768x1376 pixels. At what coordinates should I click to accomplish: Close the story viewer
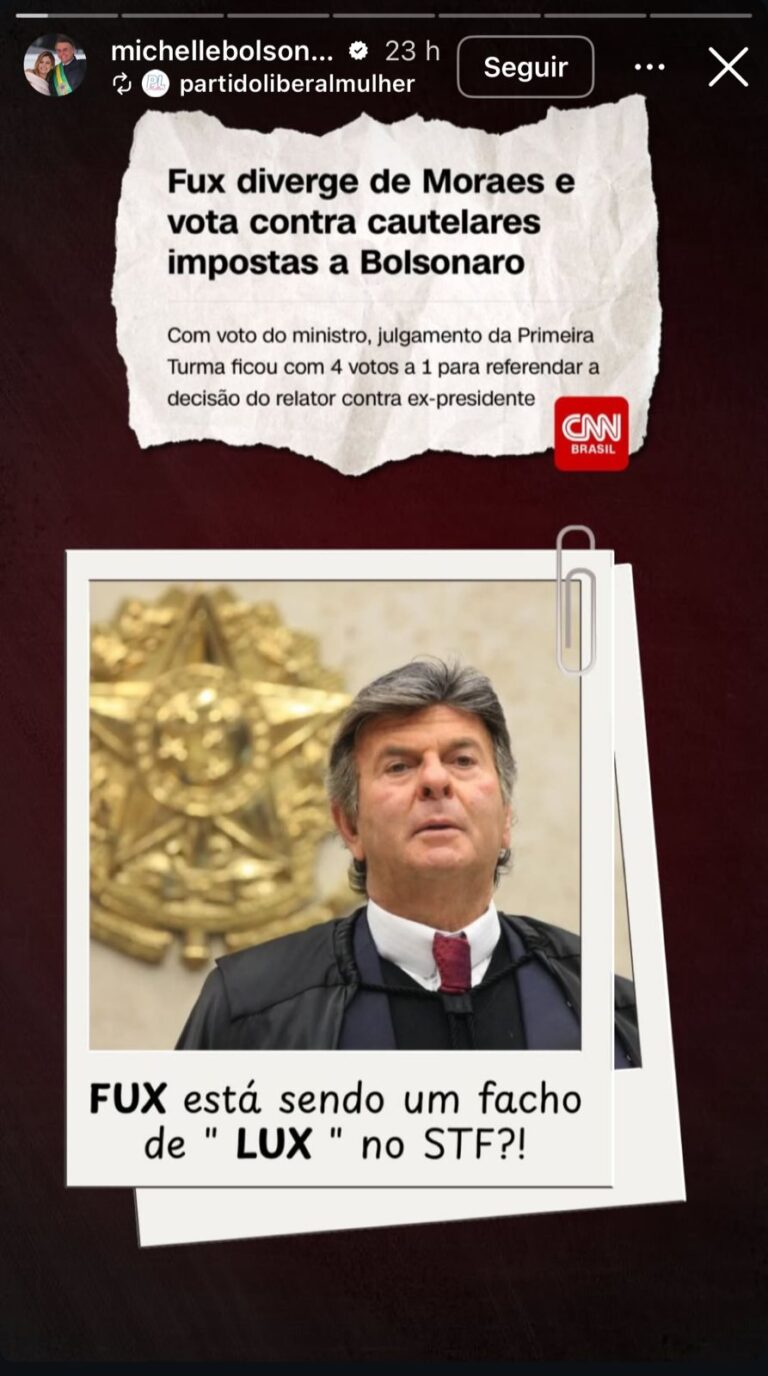click(728, 67)
